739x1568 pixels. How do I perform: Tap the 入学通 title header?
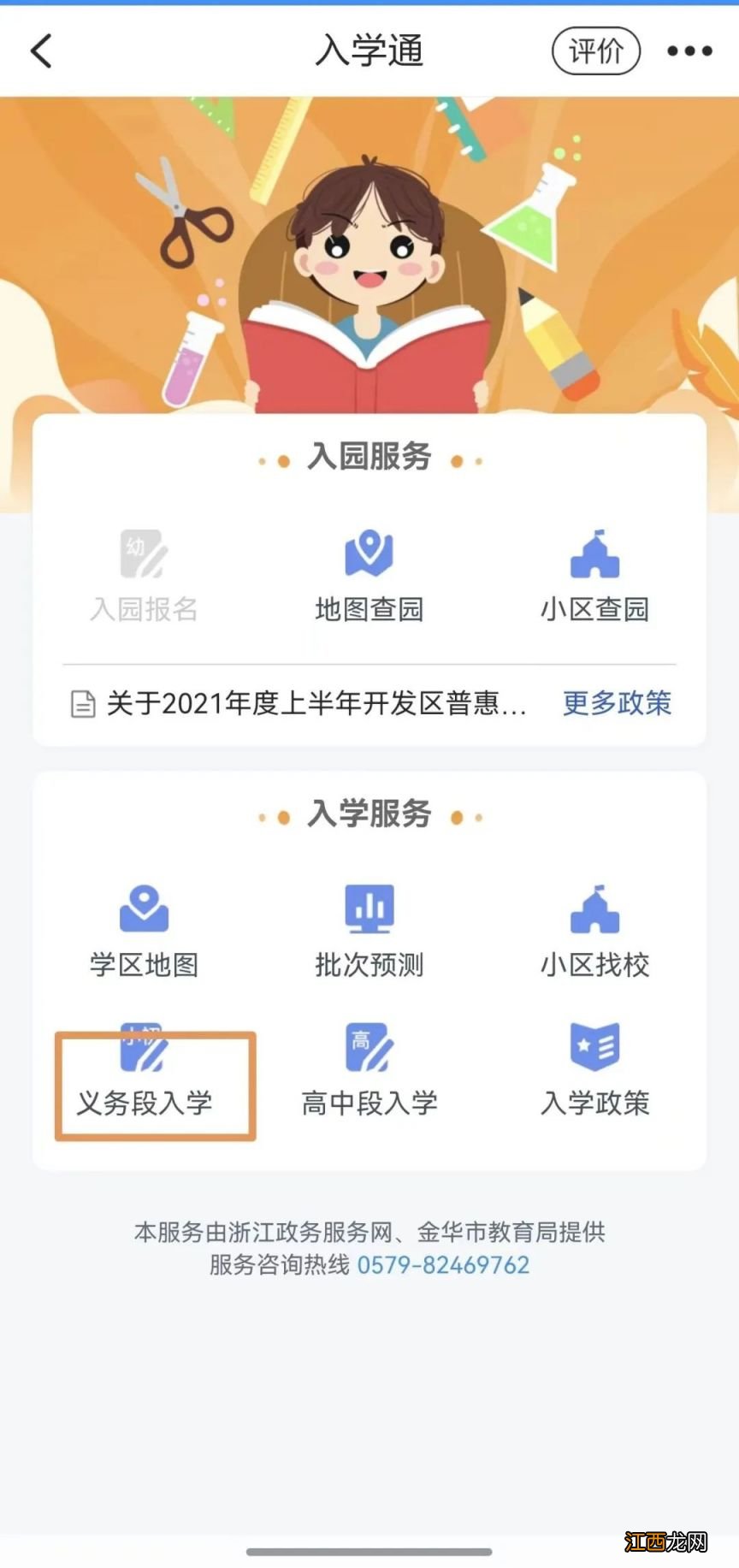(369, 50)
